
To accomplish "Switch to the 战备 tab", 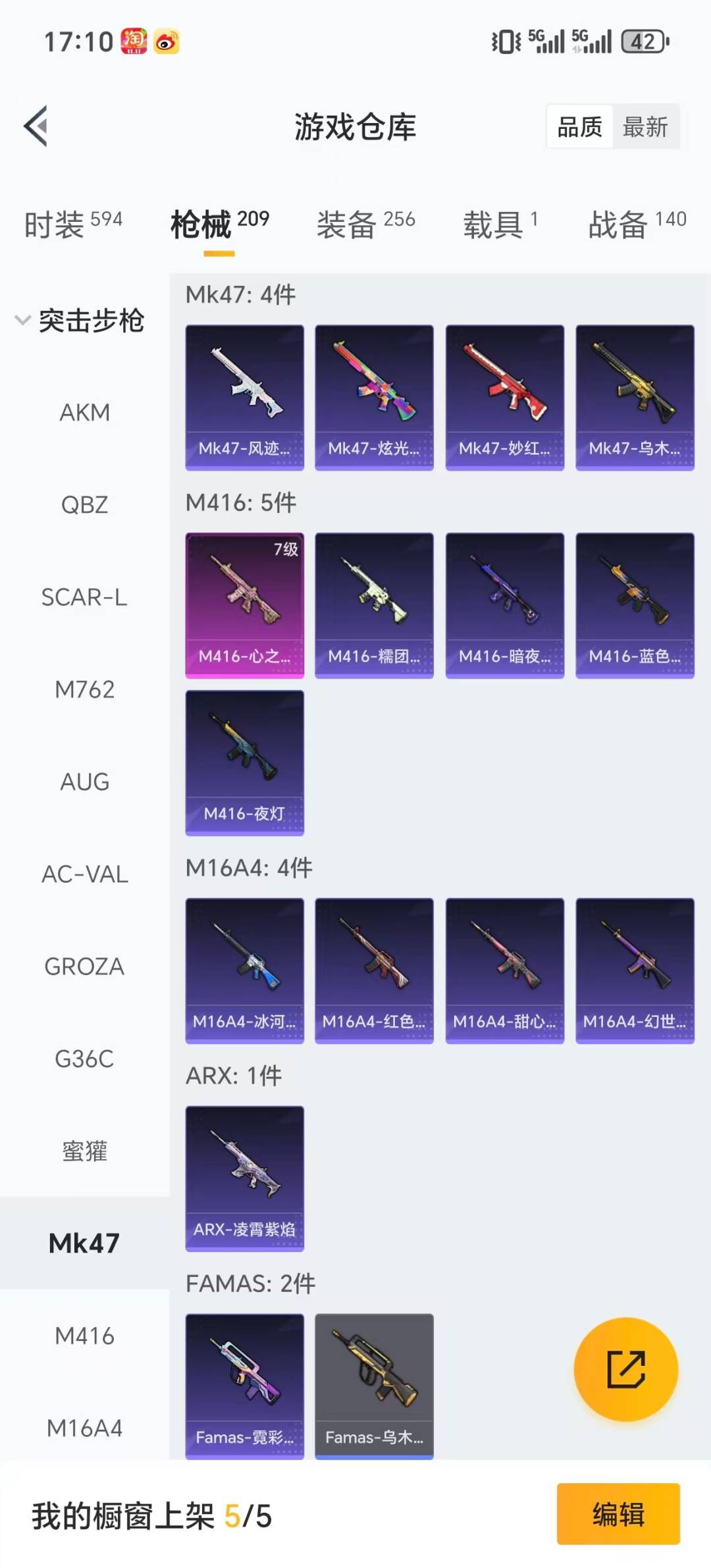I will pos(637,224).
